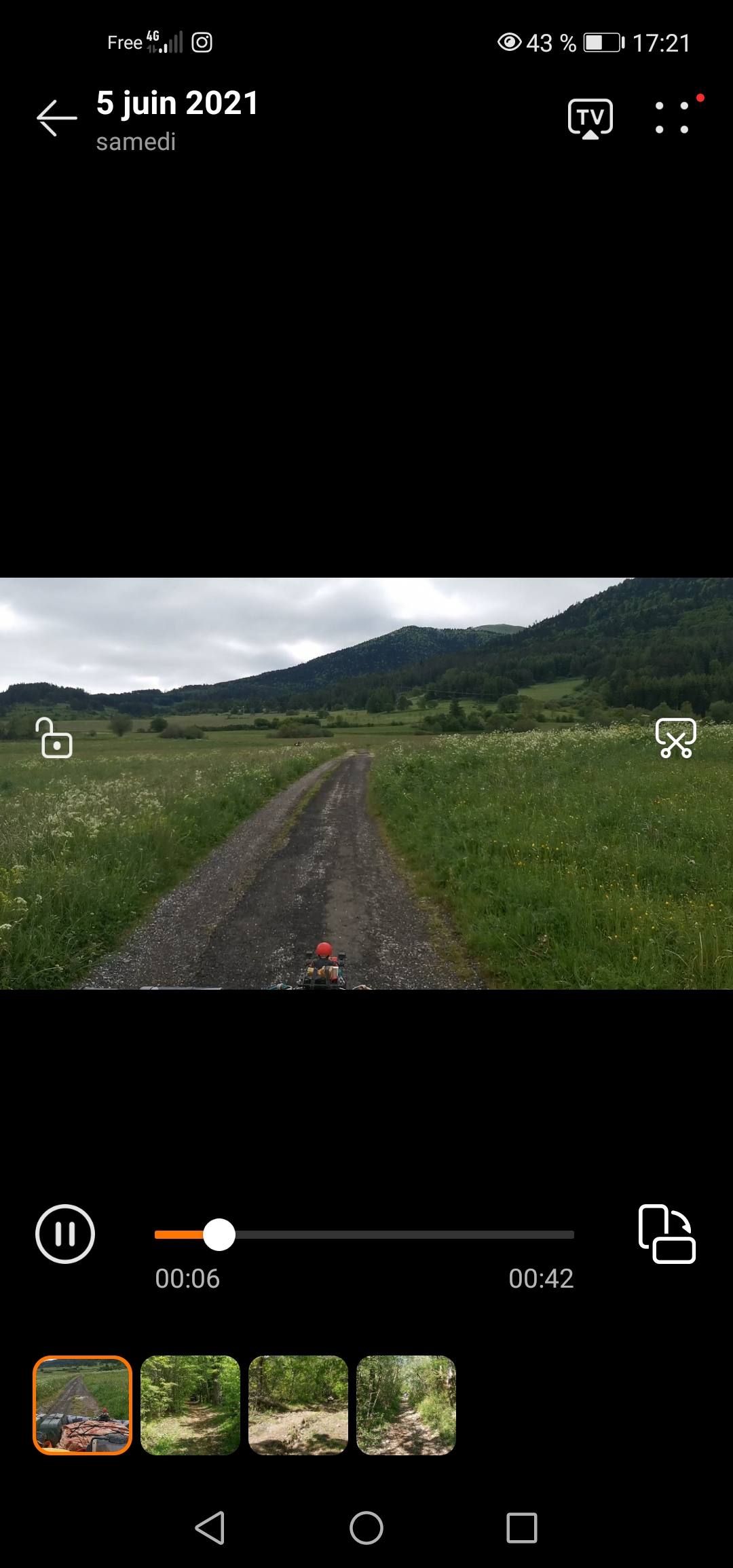Open the fourth thumbnail of narrow trail
The height and width of the screenshot is (1568, 733).
pos(406,1405)
